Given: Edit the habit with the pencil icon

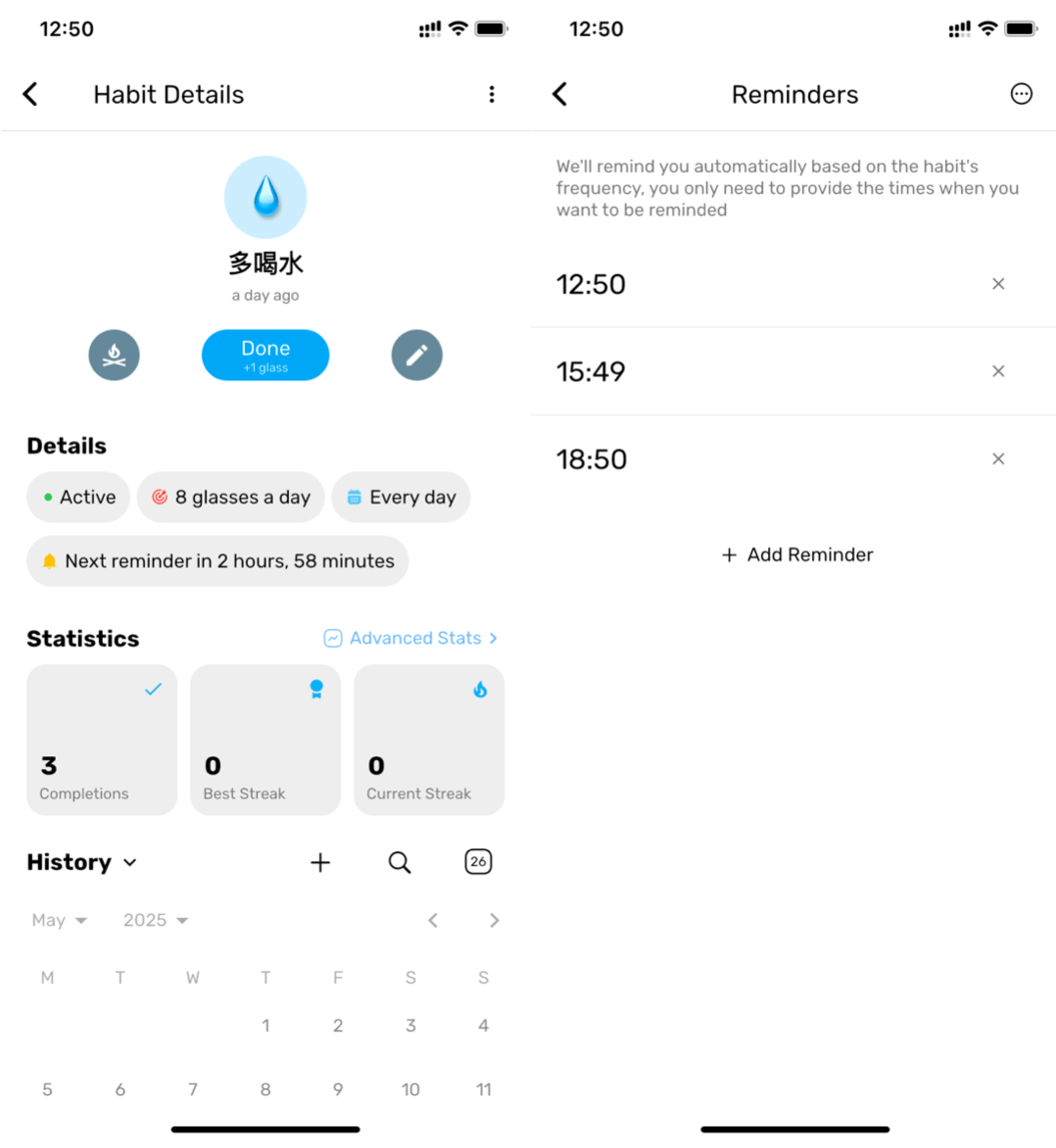Looking at the screenshot, I should (x=417, y=355).
